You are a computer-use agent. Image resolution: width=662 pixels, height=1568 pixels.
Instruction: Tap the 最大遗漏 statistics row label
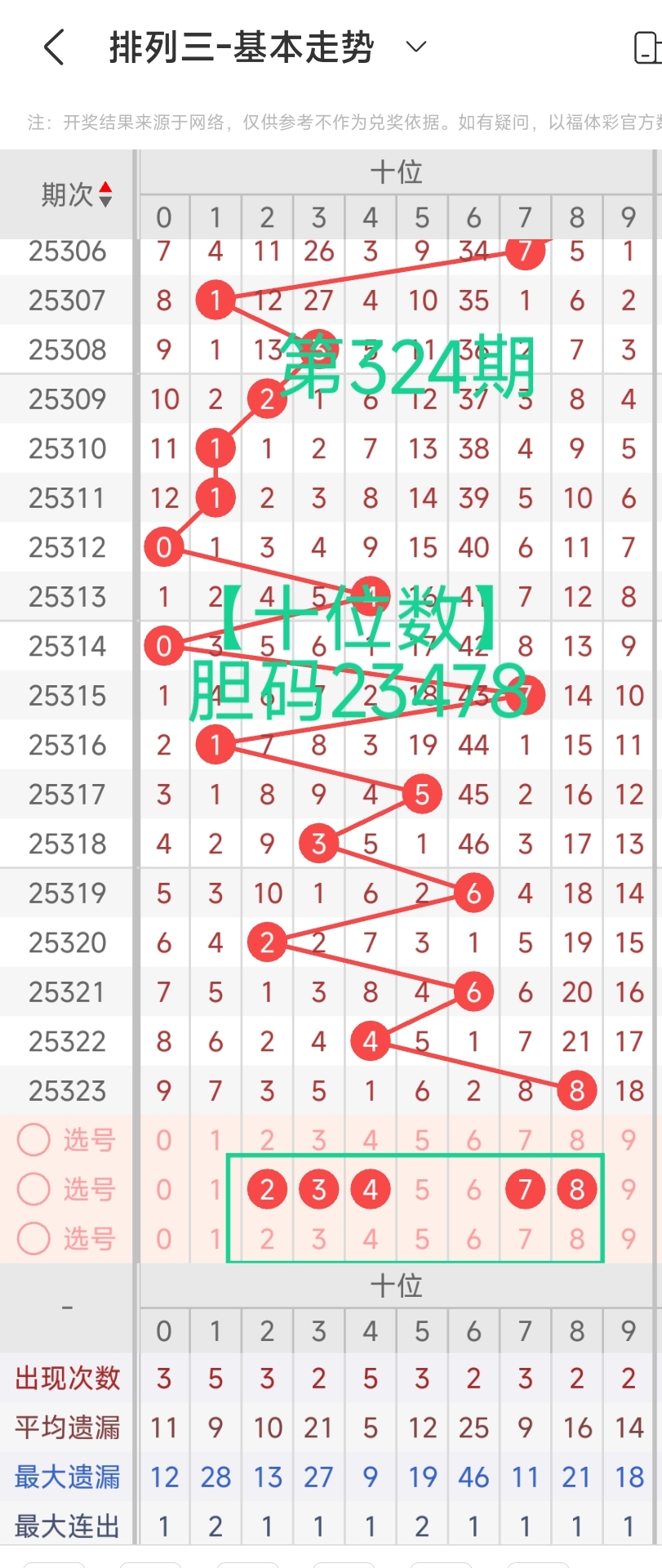click(69, 1477)
